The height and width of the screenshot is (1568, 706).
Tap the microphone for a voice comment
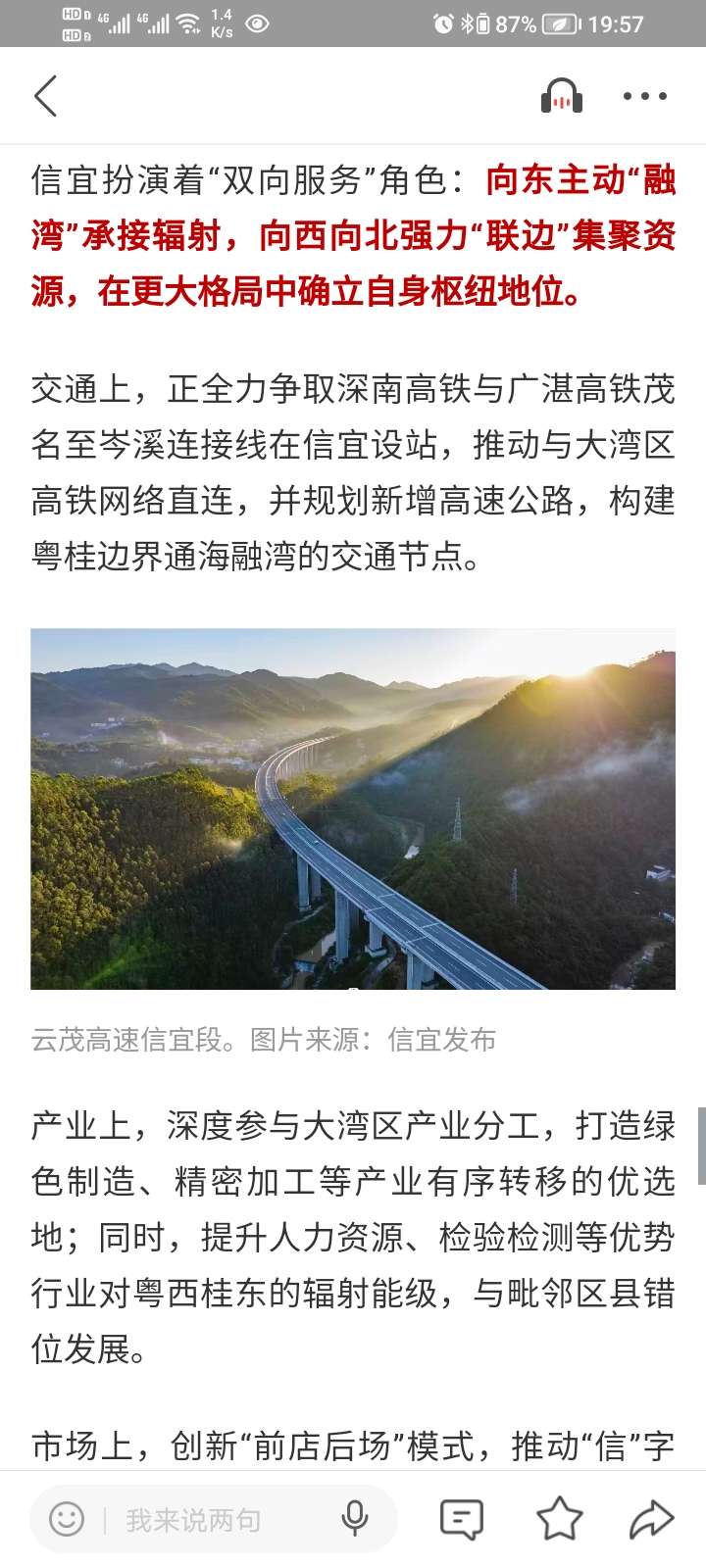354,1519
